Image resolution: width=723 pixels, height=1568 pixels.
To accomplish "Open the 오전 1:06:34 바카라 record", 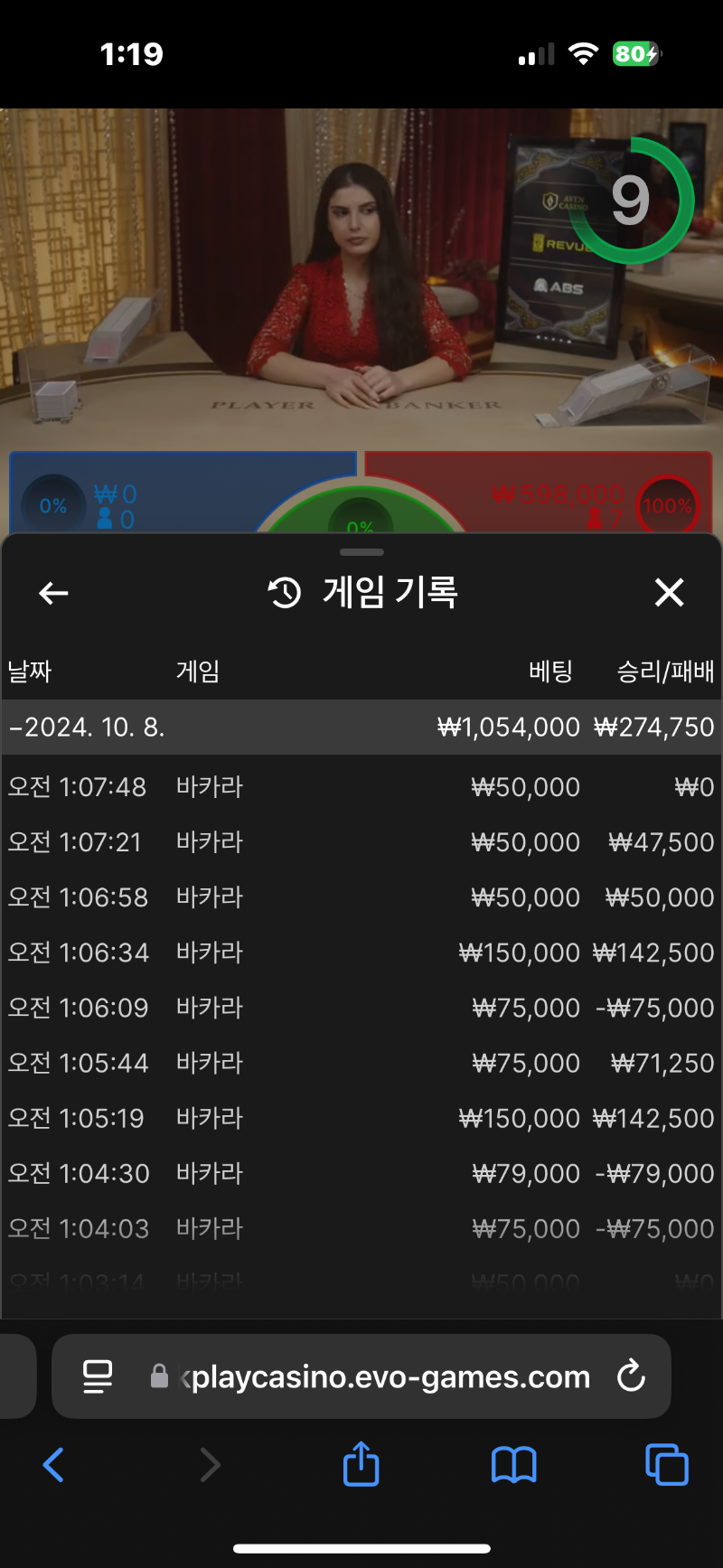I will (361, 953).
